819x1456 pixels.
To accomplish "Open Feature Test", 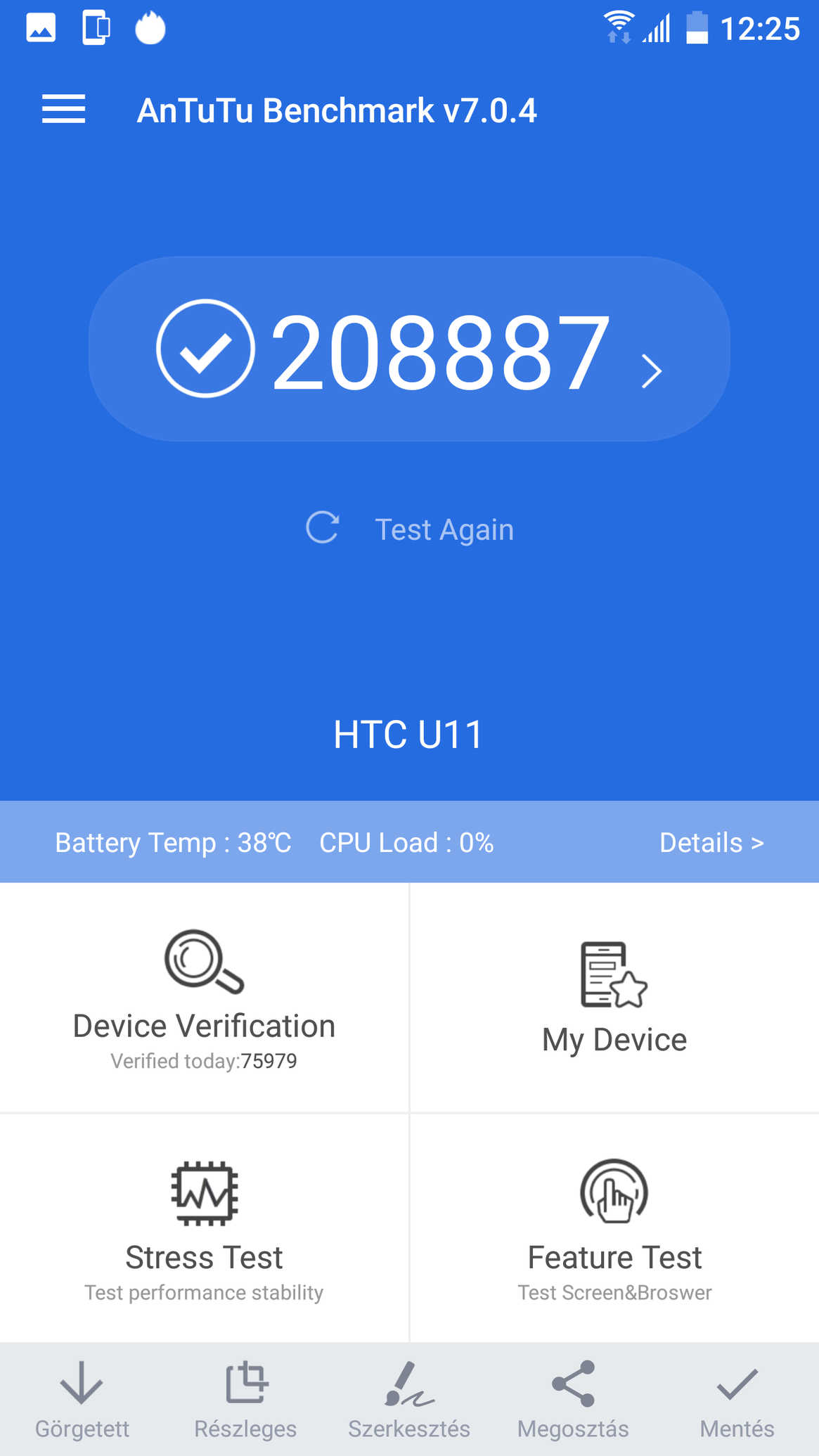I will pyautogui.click(x=614, y=1228).
